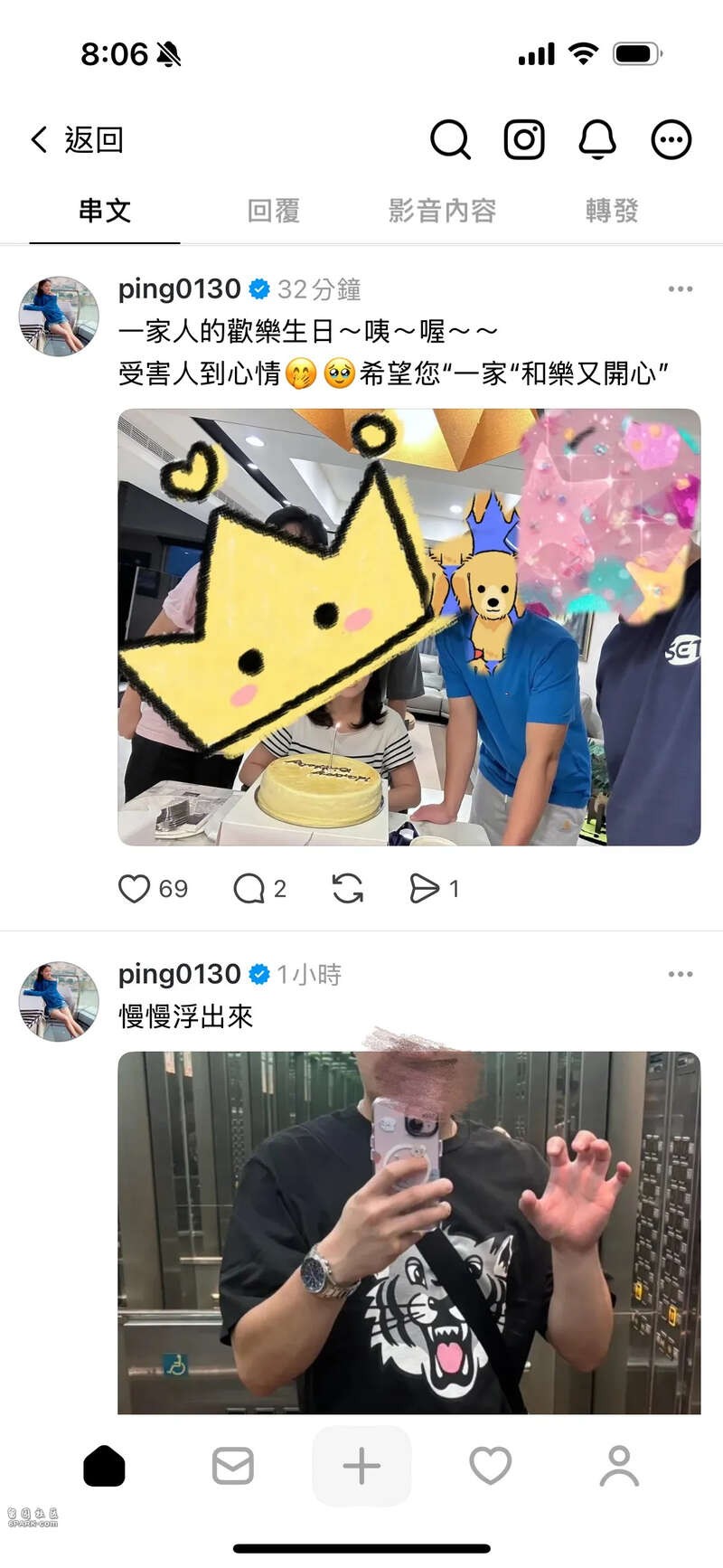Viewport: 723px width, 1568px height.
Task: Open options menu on the 慢慢浮出來 post
Action: (x=680, y=974)
